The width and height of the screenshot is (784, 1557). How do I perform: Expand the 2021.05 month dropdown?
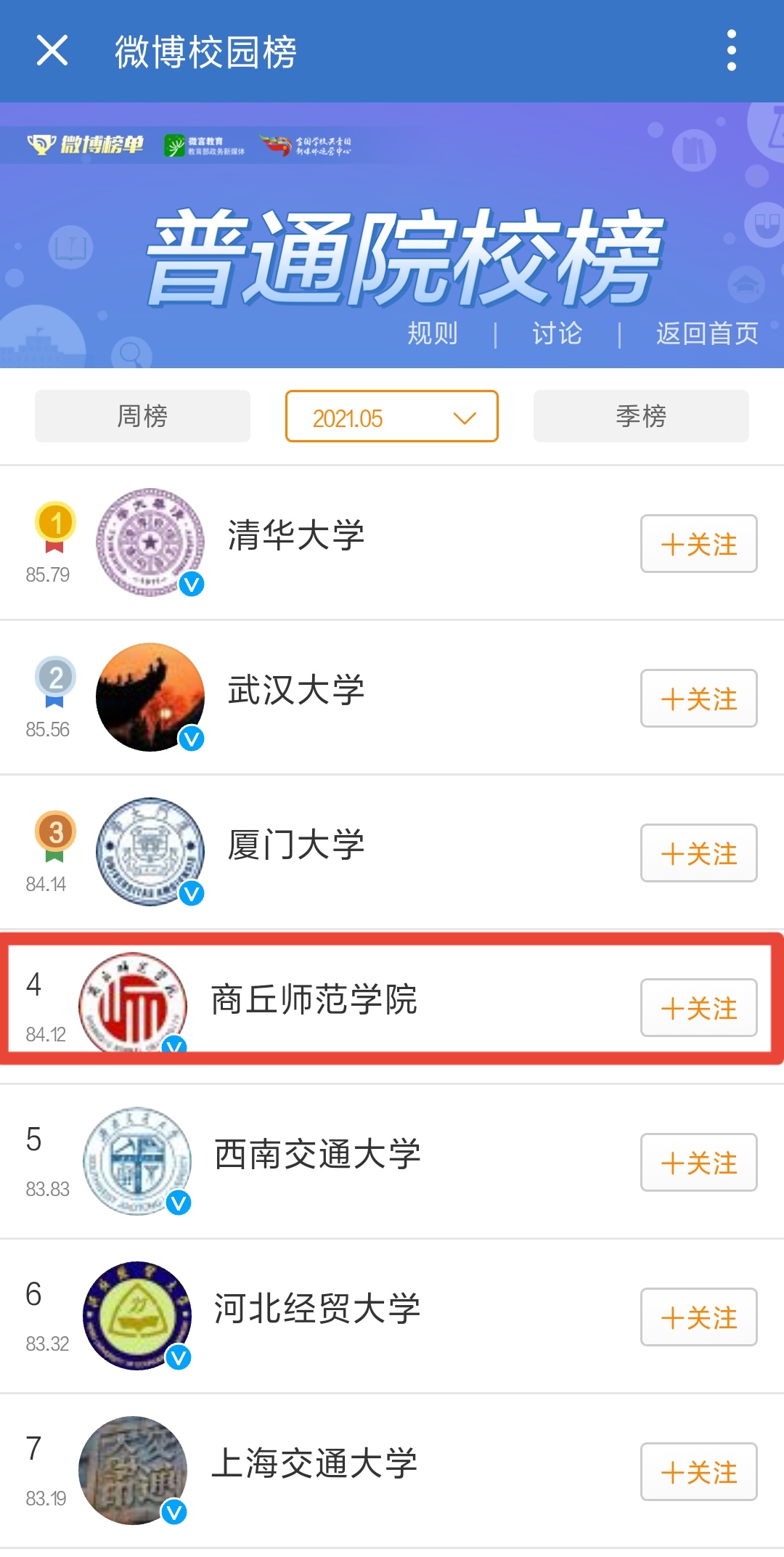[391, 416]
